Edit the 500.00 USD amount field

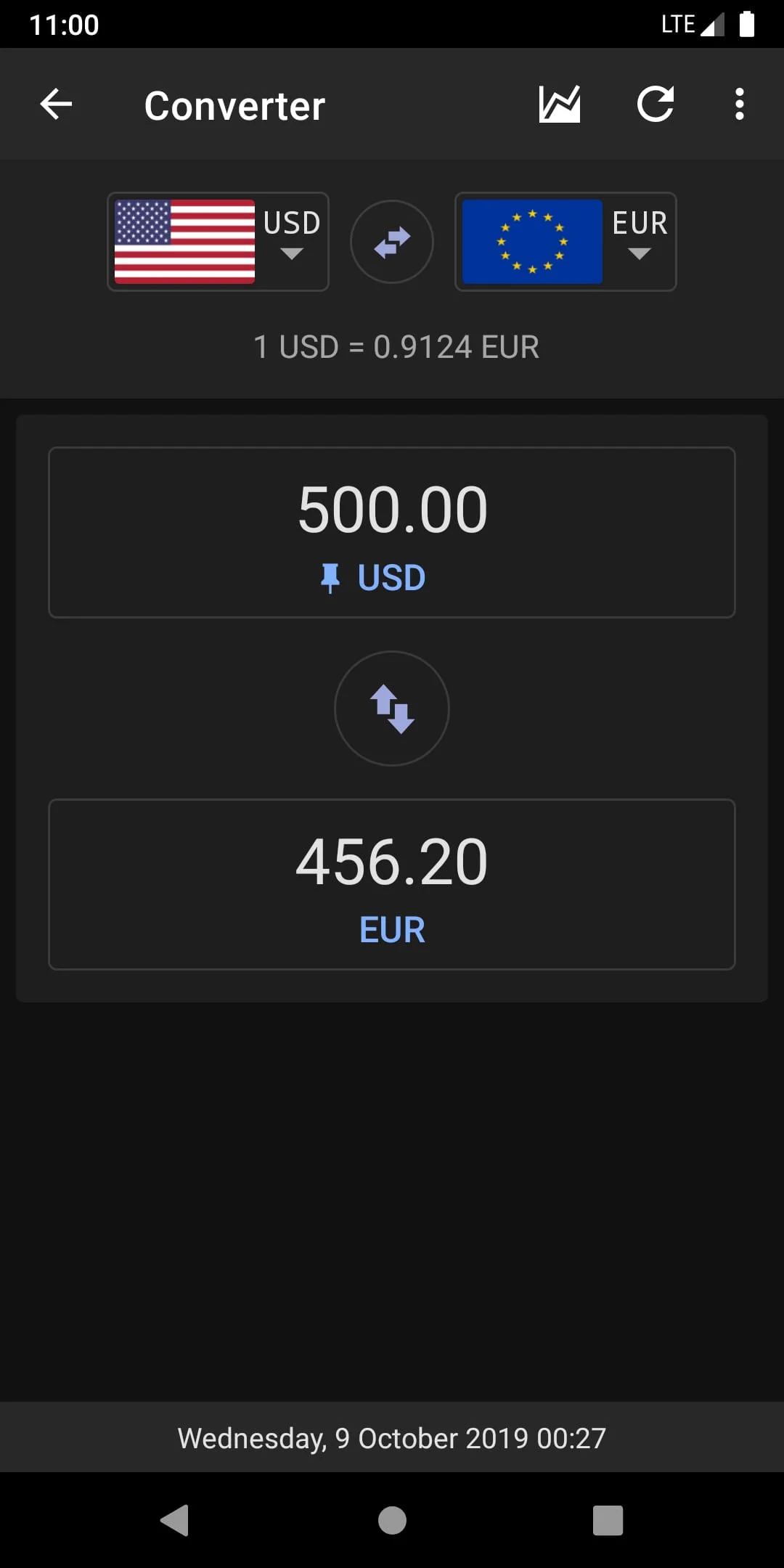pos(391,508)
